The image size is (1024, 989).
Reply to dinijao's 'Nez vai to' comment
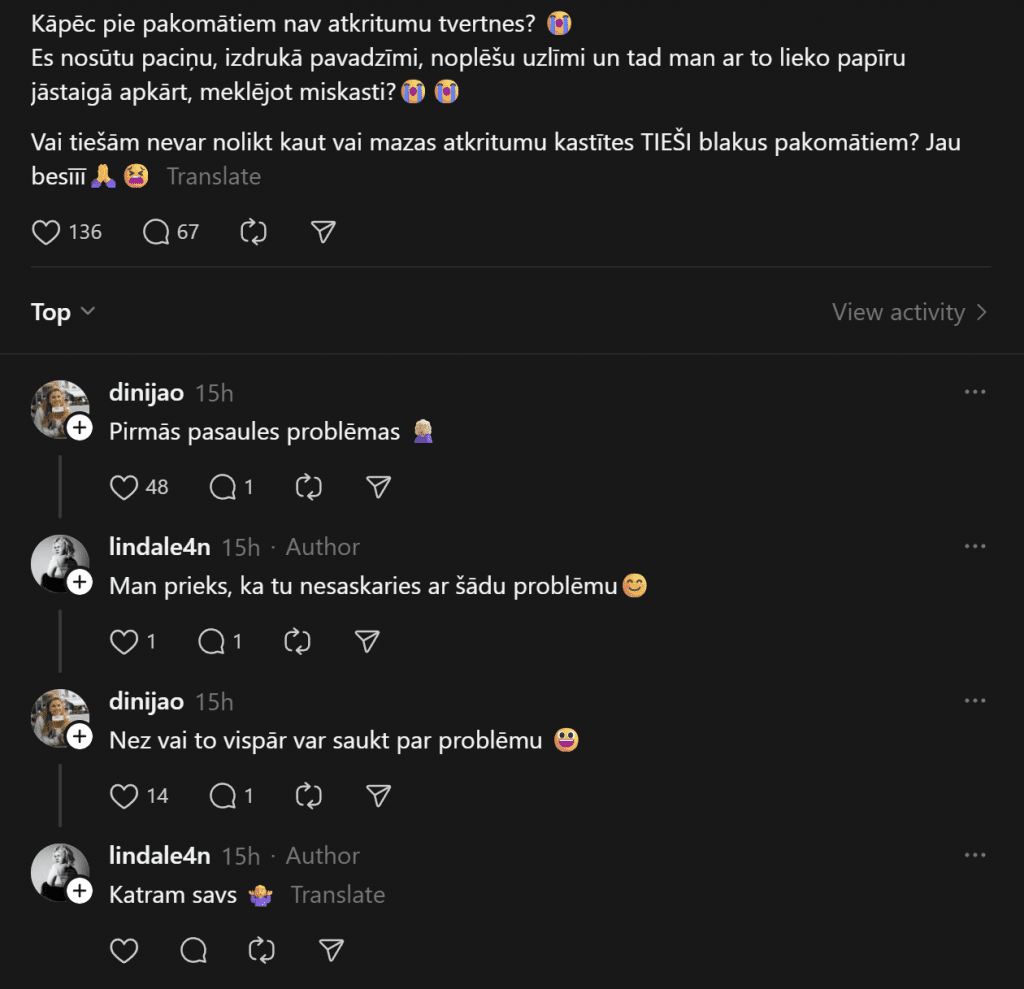[222, 796]
